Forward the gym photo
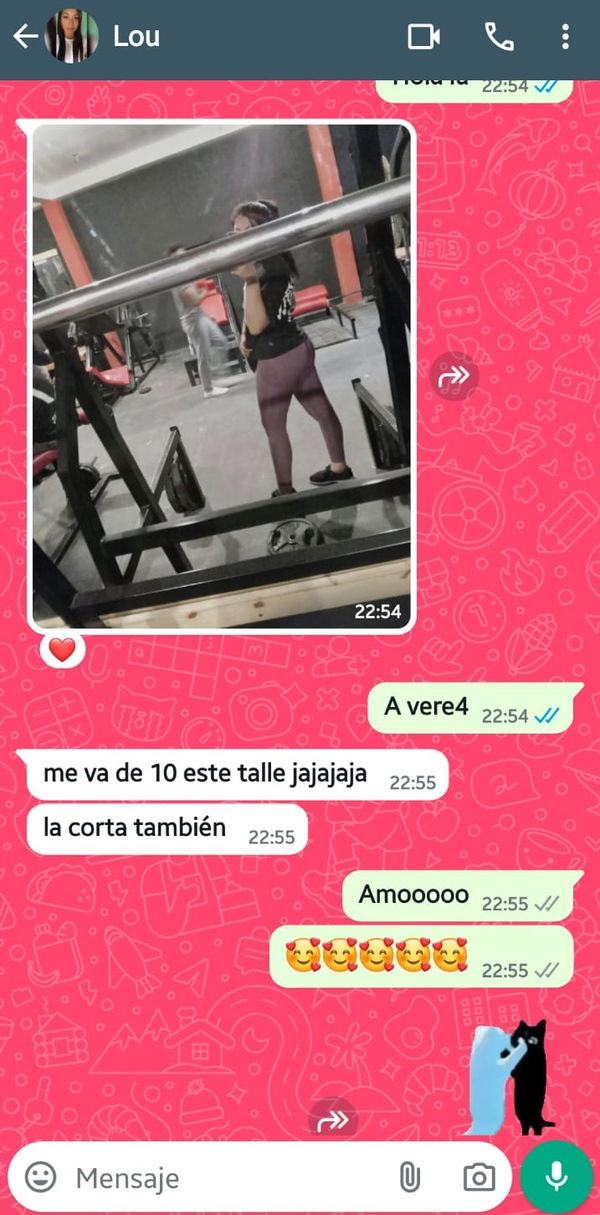The width and height of the screenshot is (600, 1215). [x=455, y=377]
